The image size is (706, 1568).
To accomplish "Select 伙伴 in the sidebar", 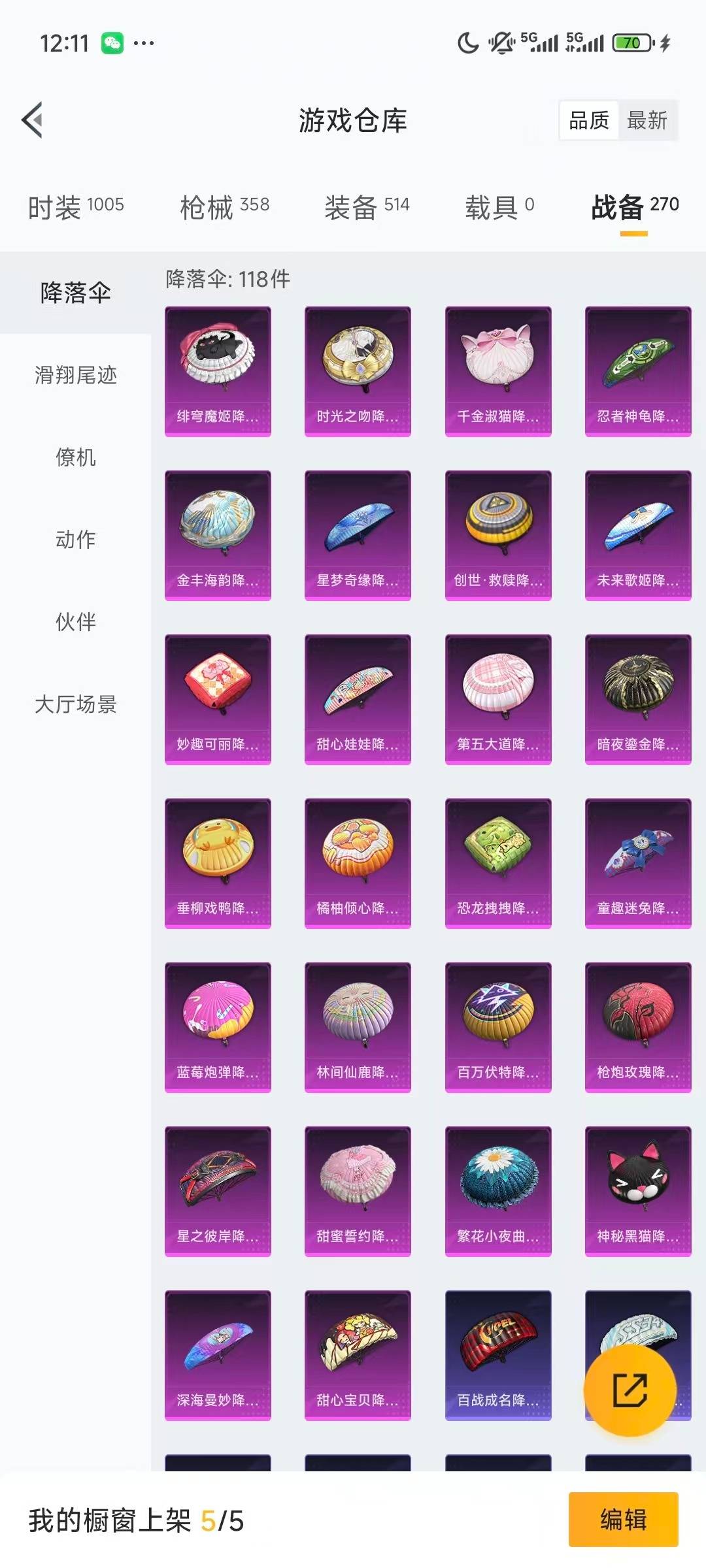I will coord(74,622).
